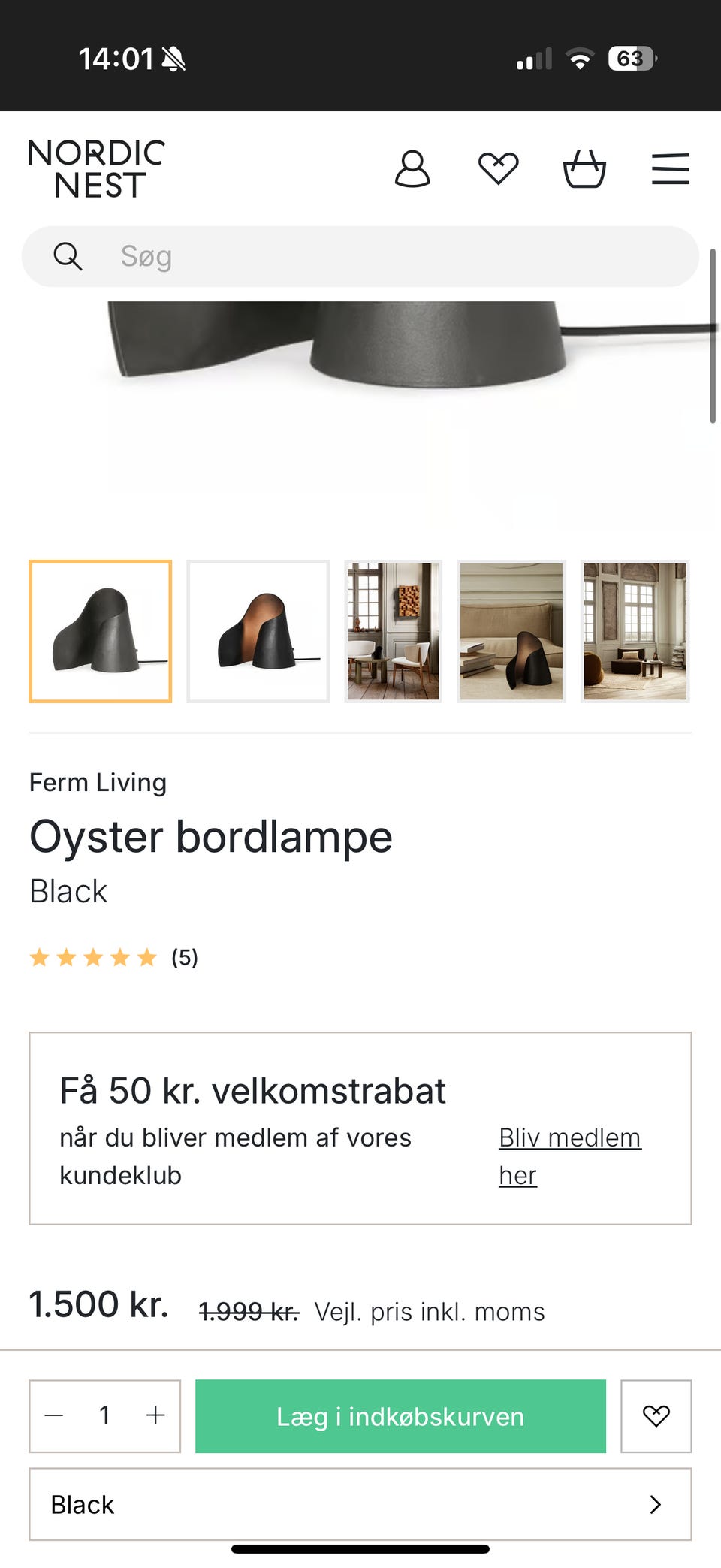
Task: Click the Oyster bordlampe product title
Action: [210, 836]
